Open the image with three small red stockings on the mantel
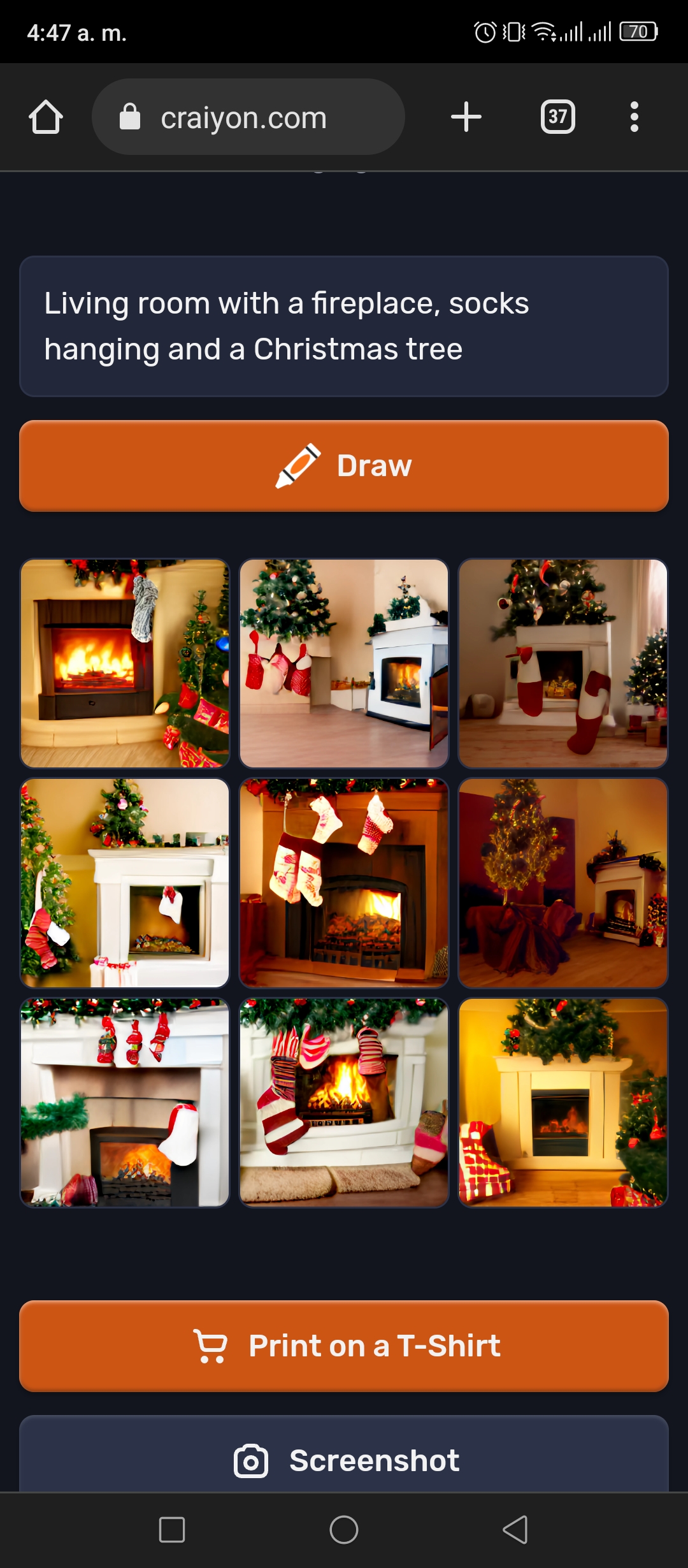The height and width of the screenshot is (1568, 688). [x=125, y=1103]
